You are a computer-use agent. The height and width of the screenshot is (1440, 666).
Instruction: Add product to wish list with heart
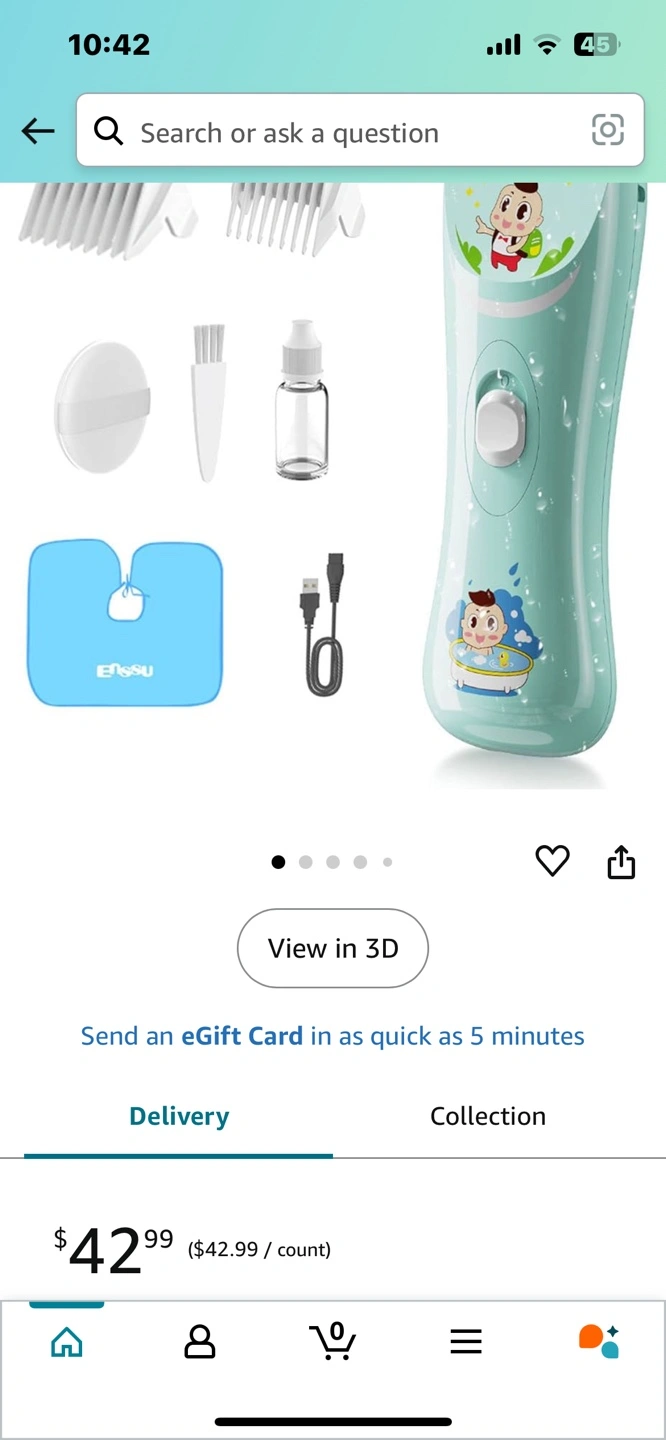tap(552, 861)
